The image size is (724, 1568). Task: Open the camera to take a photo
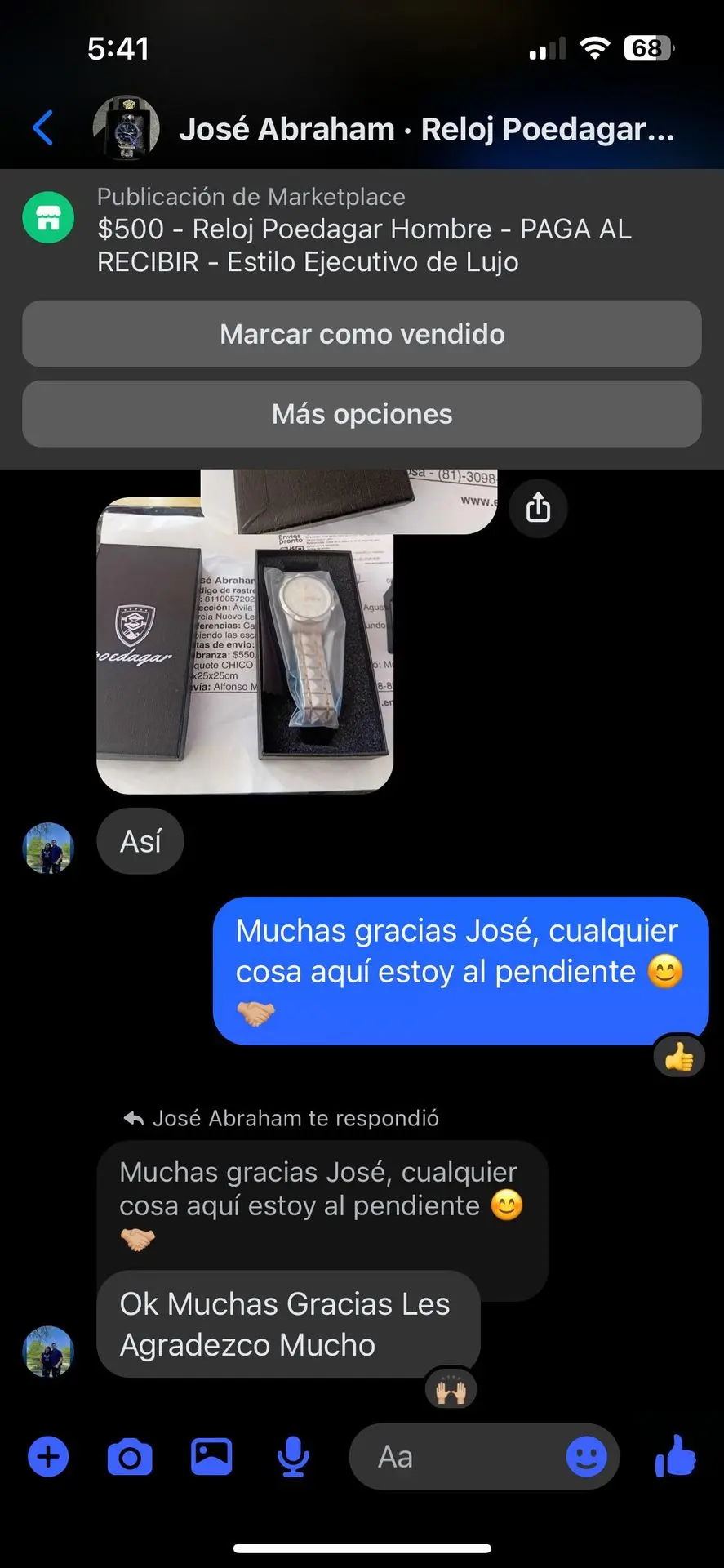click(130, 1457)
